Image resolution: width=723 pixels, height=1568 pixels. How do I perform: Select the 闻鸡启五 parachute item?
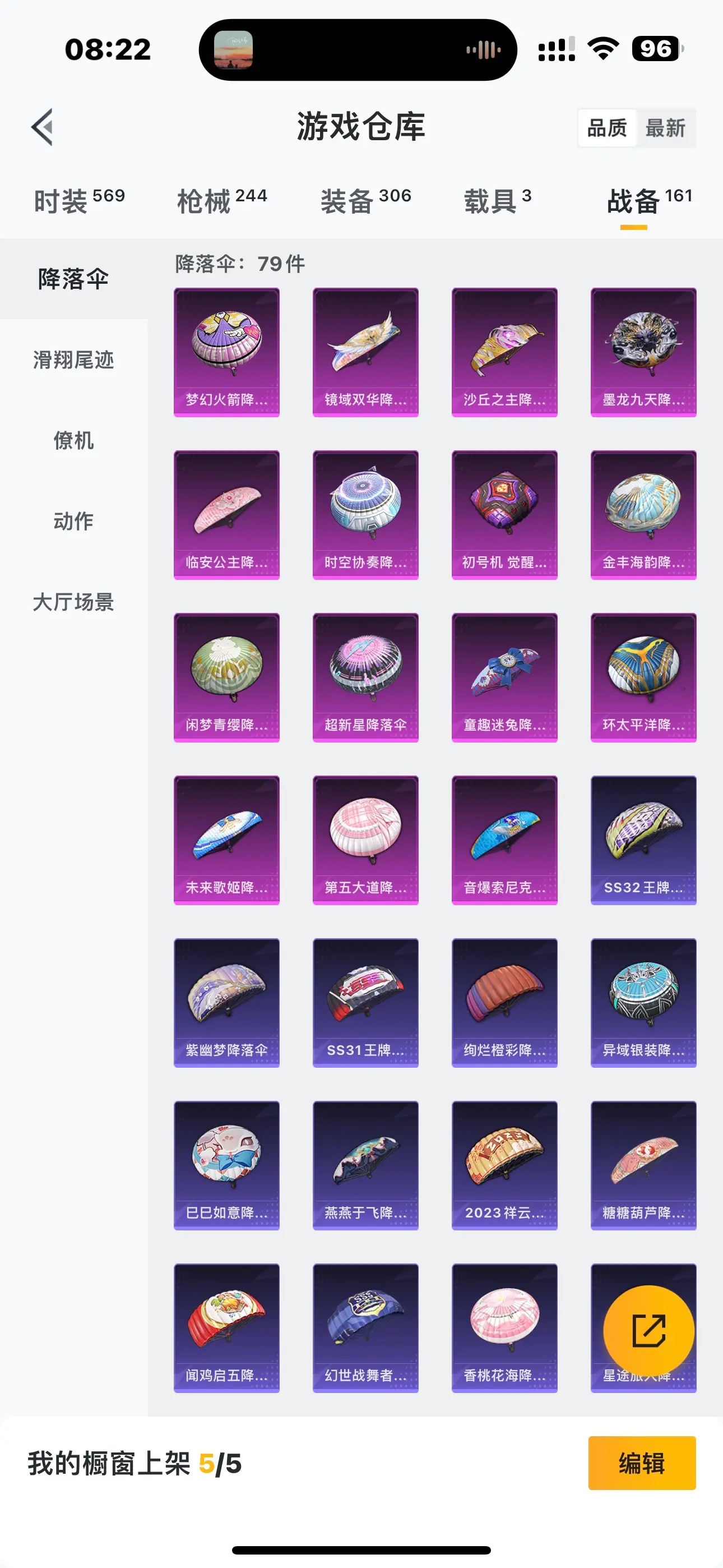pos(226,1327)
